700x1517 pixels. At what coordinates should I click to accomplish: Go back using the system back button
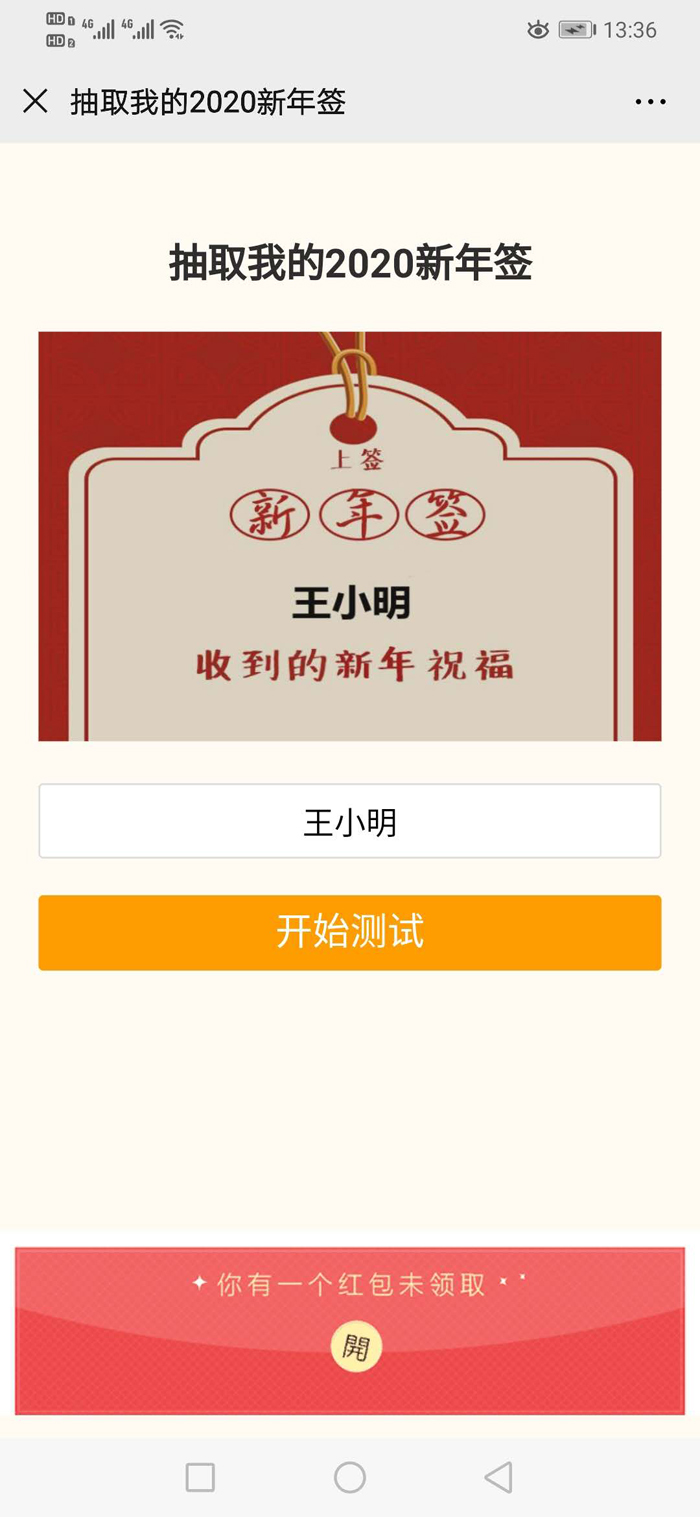498,1477
